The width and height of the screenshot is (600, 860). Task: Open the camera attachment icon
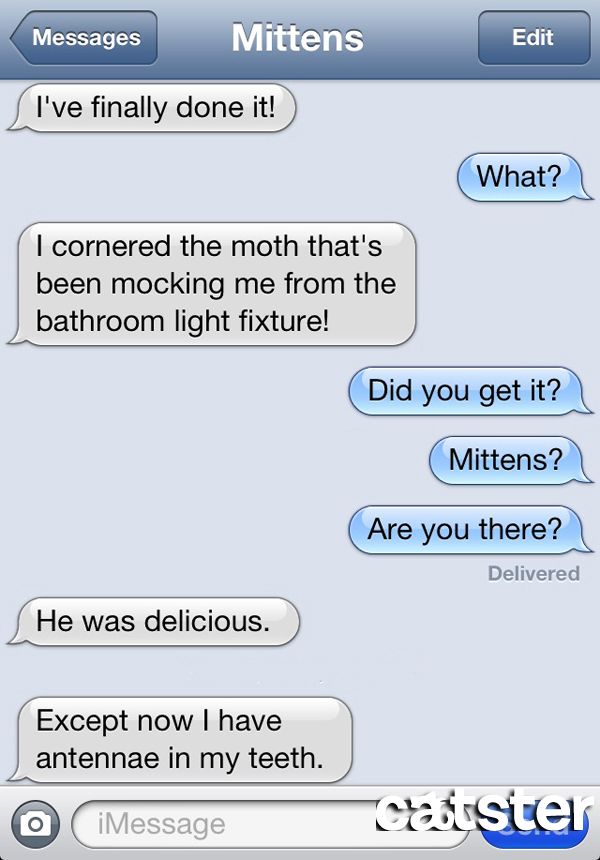click(36, 823)
